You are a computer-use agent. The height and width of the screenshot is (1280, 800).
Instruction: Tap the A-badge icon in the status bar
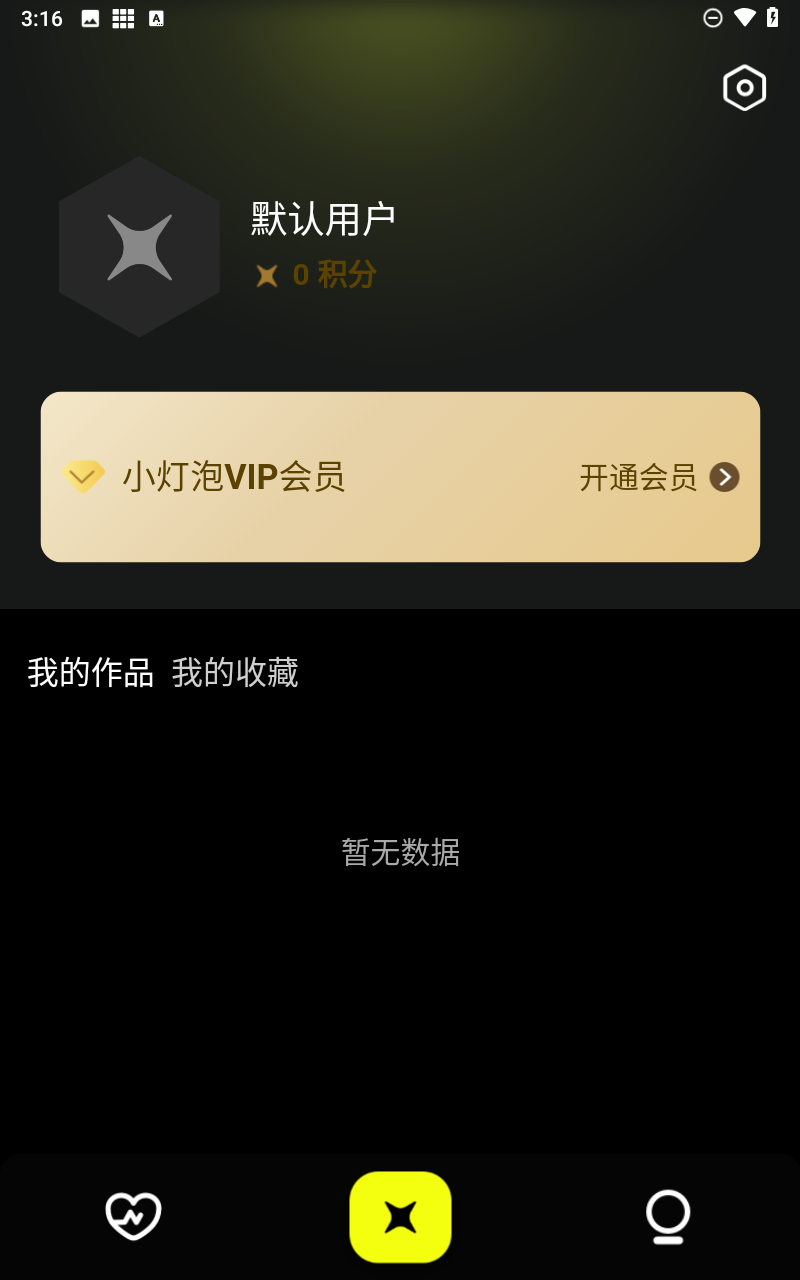[x=155, y=17]
